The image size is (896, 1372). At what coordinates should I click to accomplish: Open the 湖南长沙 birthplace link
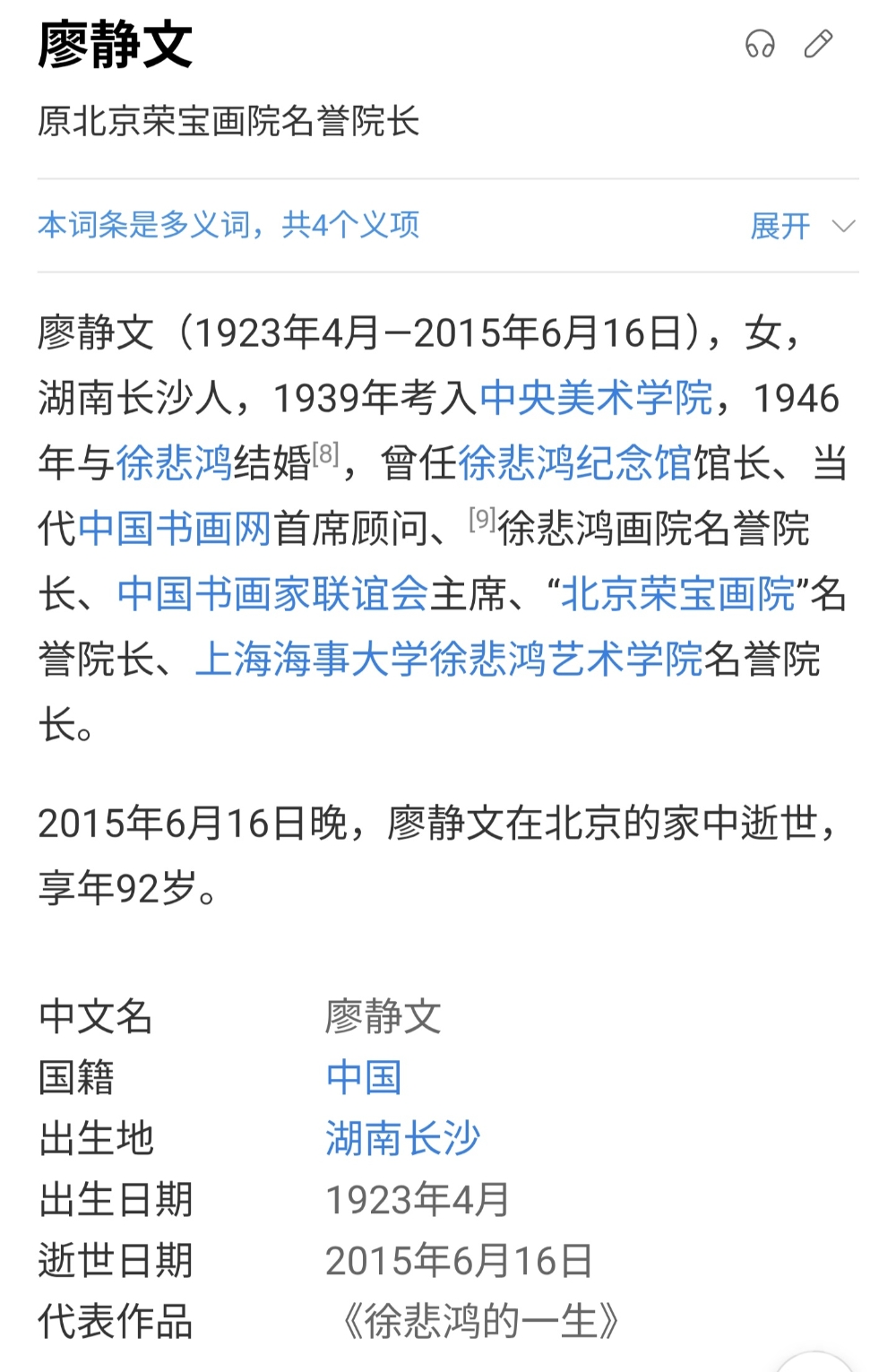point(403,1138)
